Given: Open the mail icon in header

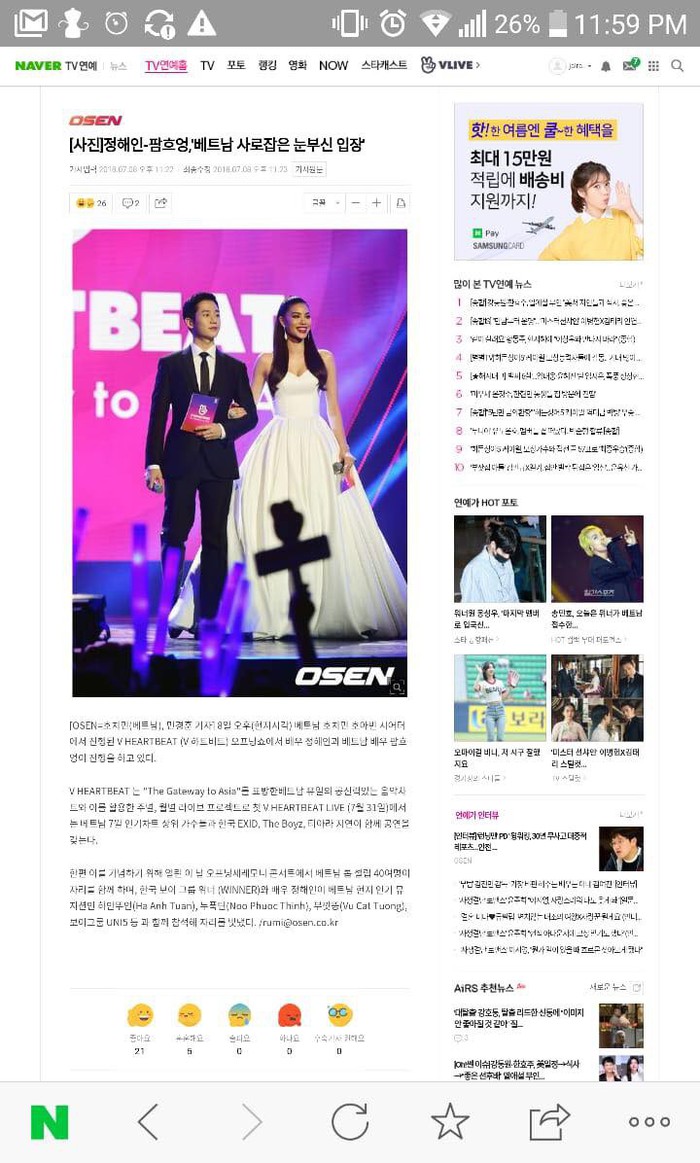Looking at the screenshot, I should click(x=630, y=66).
